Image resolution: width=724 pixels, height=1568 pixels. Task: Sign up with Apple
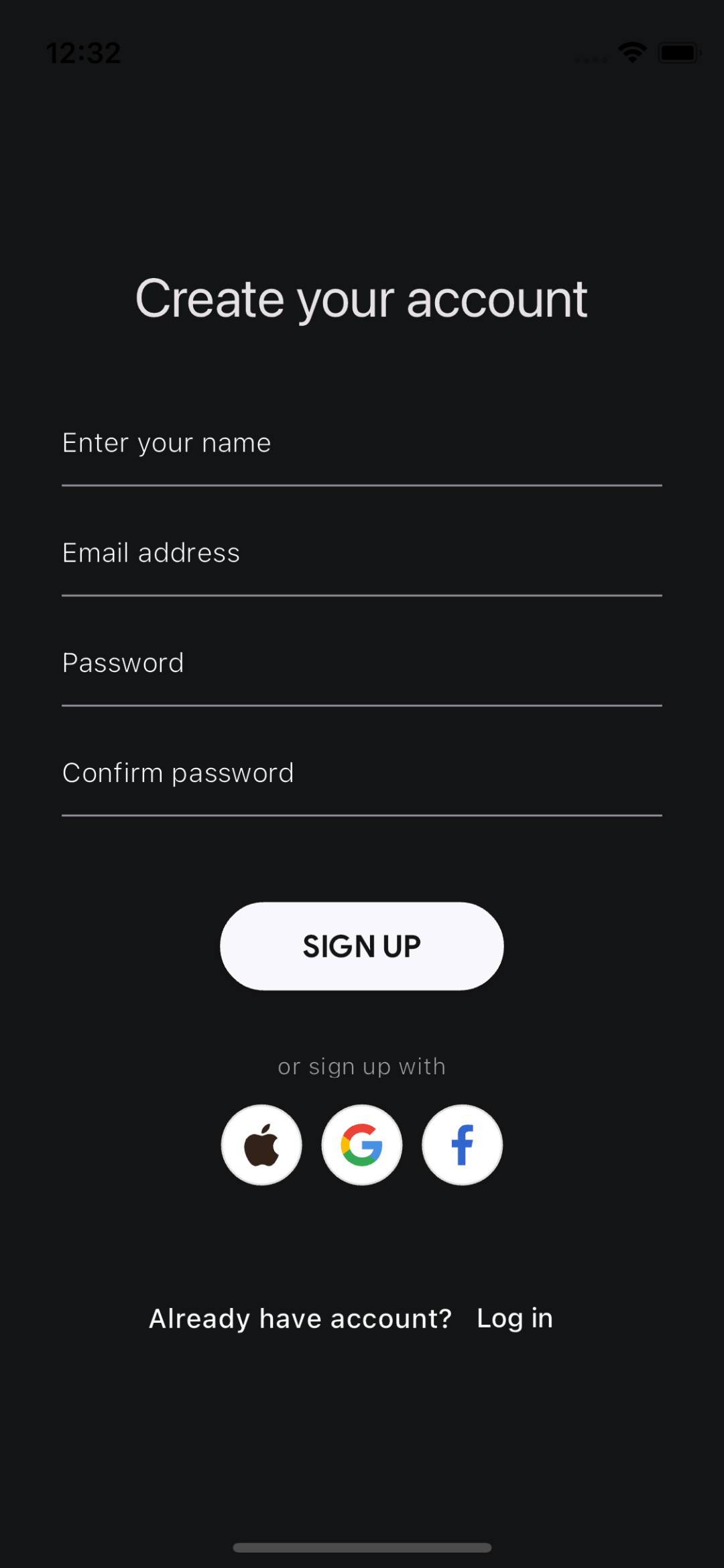click(261, 1145)
